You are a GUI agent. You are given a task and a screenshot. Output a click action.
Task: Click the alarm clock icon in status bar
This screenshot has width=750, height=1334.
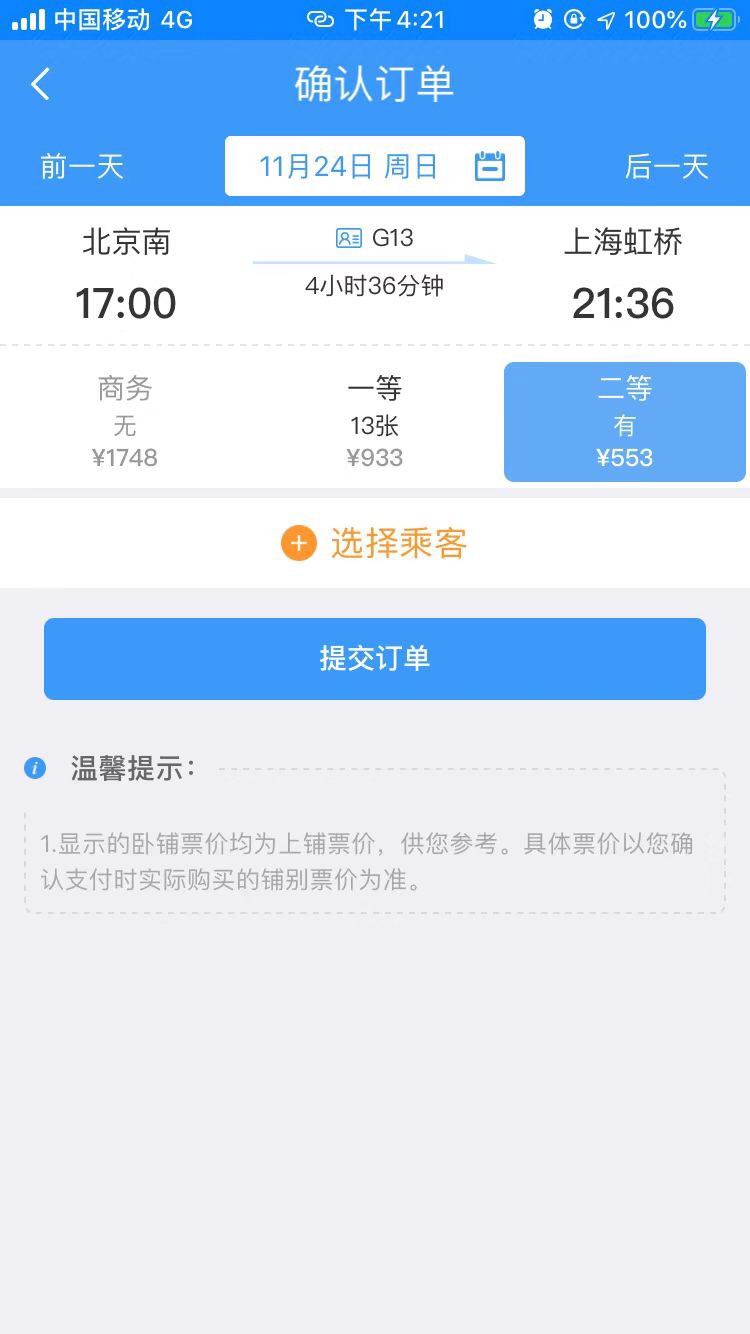(541, 19)
